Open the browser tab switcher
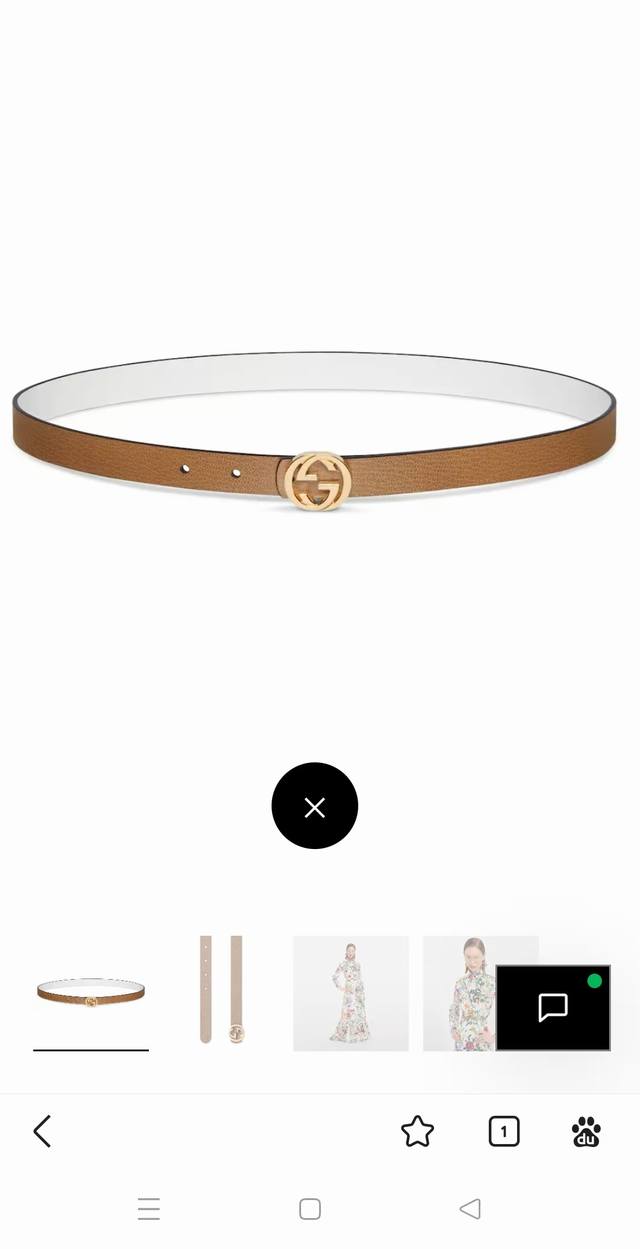The image size is (640, 1249). 504,1131
